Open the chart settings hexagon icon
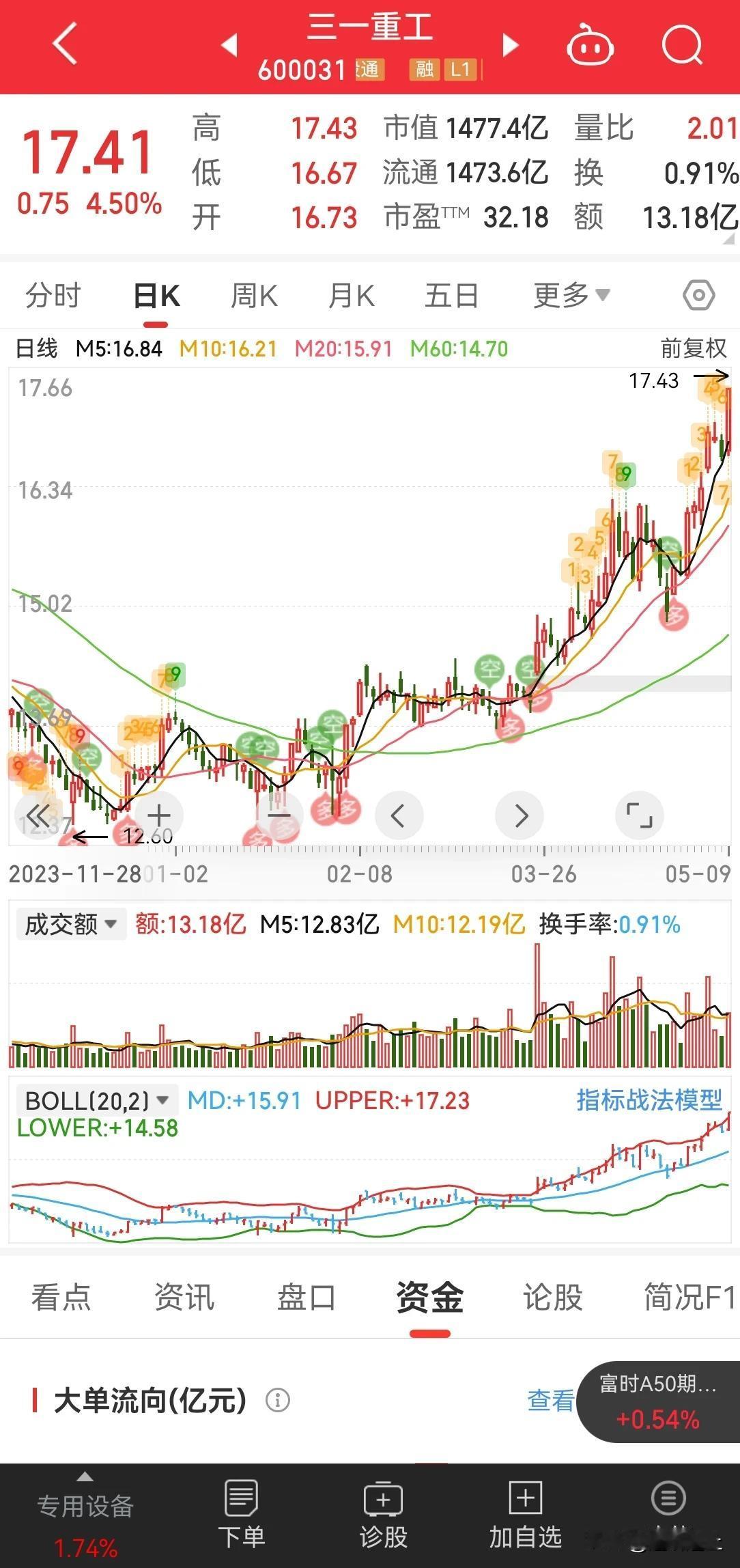Screen dimensions: 740x1568 (x=698, y=296)
